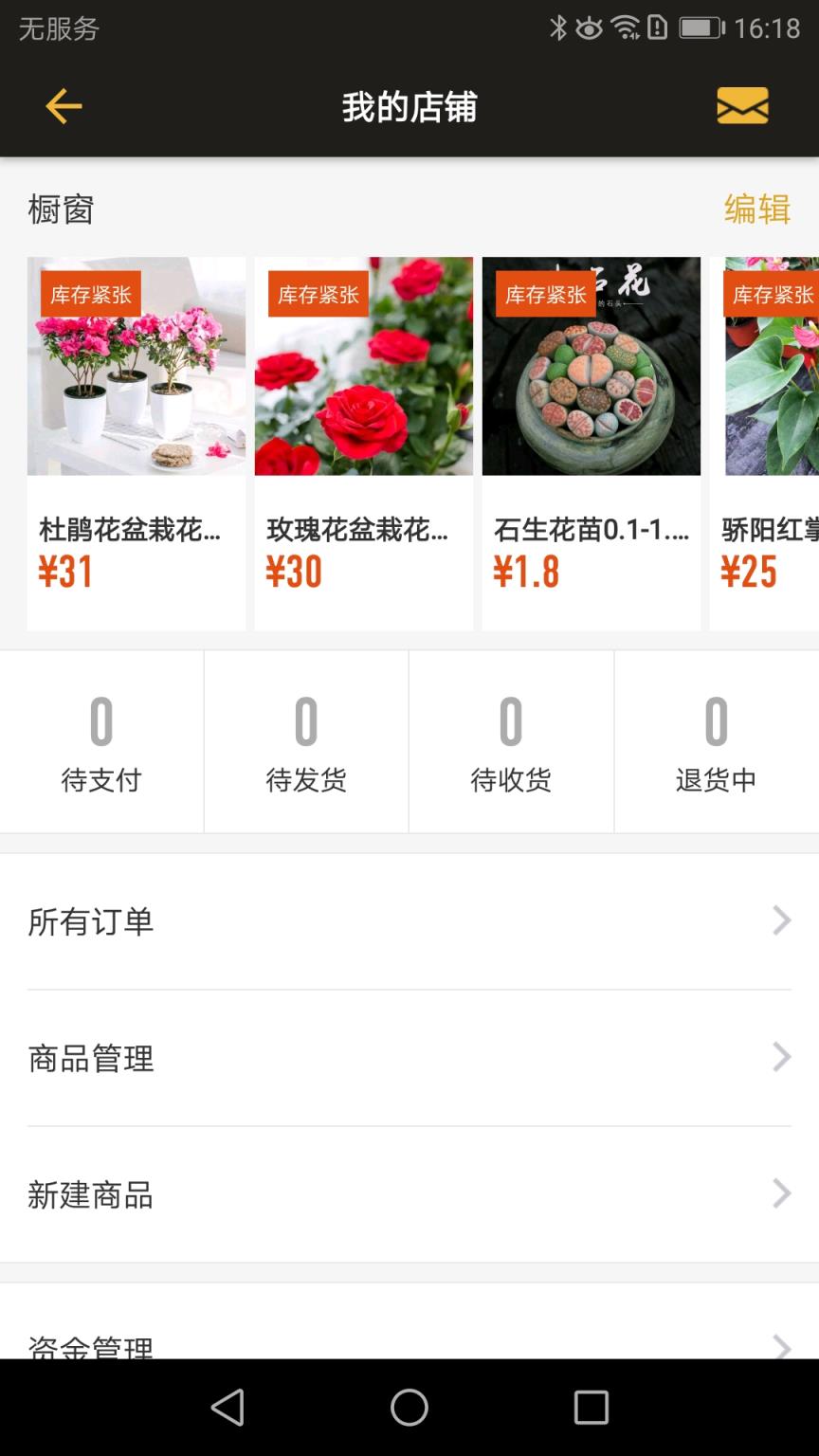Open the 玫瑰花盆栽花 rose thumbnail image
This screenshot has height=1456, width=819.
tap(363, 366)
